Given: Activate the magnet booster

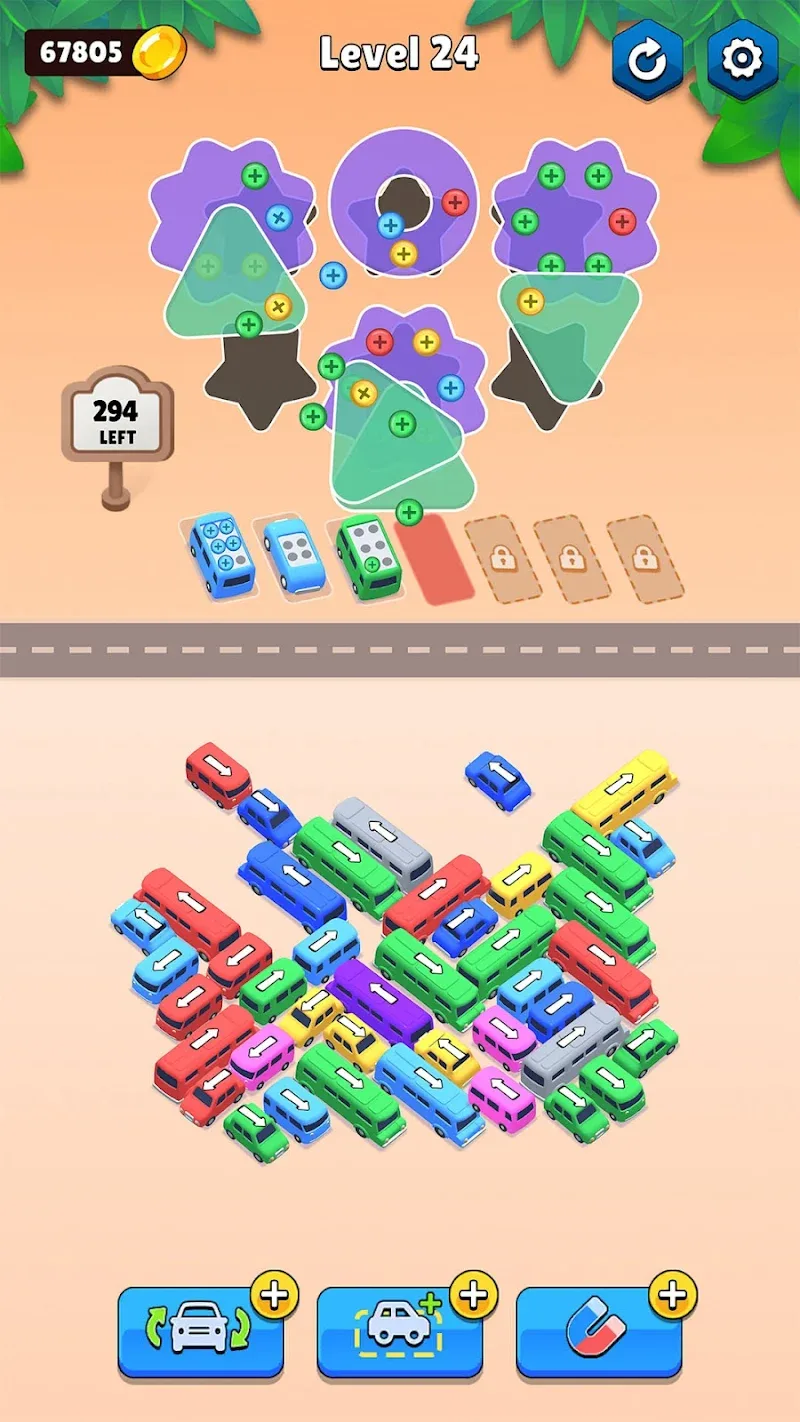Looking at the screenshot, I should [x=598, y=1330].
